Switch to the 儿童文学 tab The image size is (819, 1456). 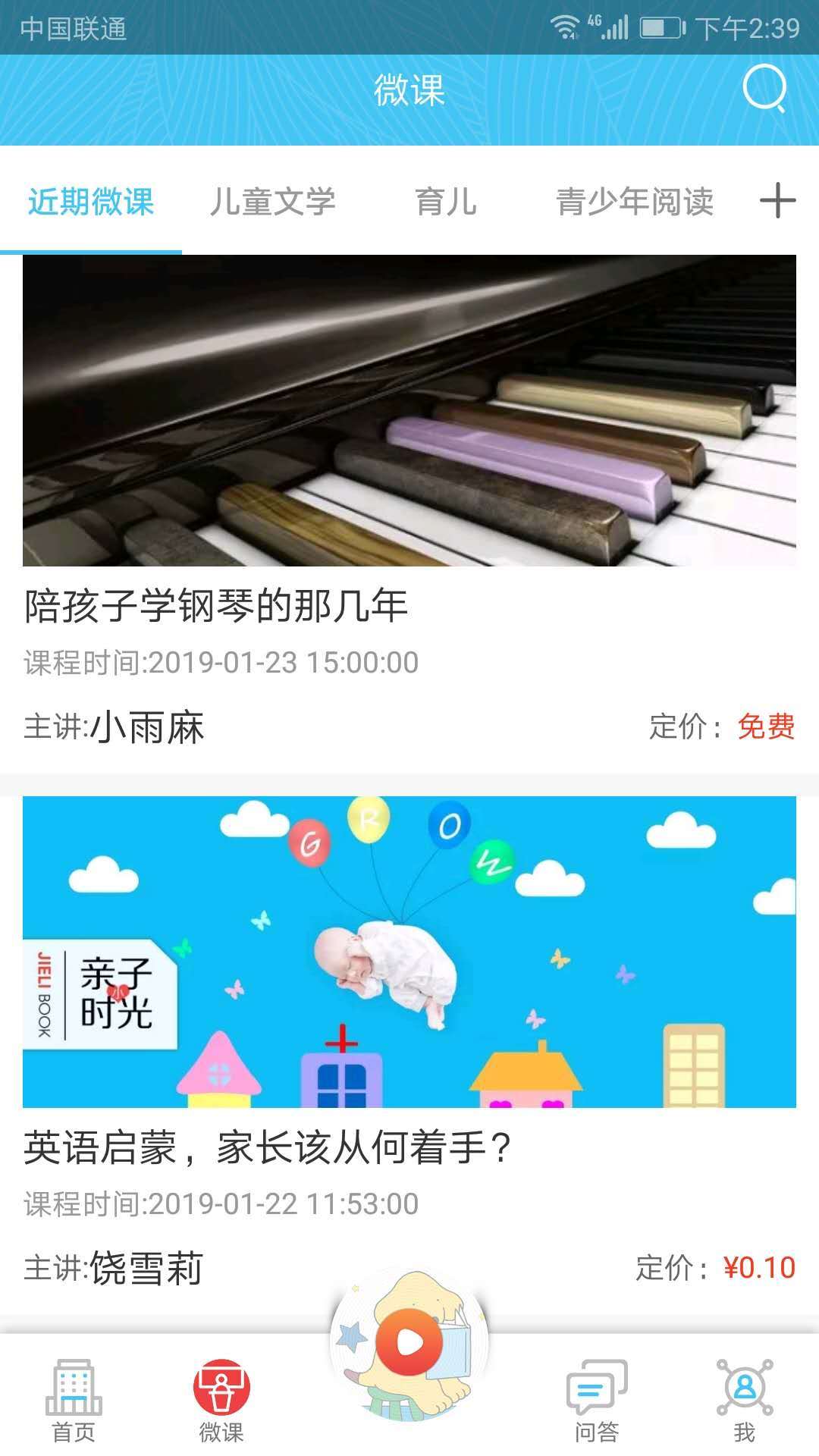tap(272, 202)
